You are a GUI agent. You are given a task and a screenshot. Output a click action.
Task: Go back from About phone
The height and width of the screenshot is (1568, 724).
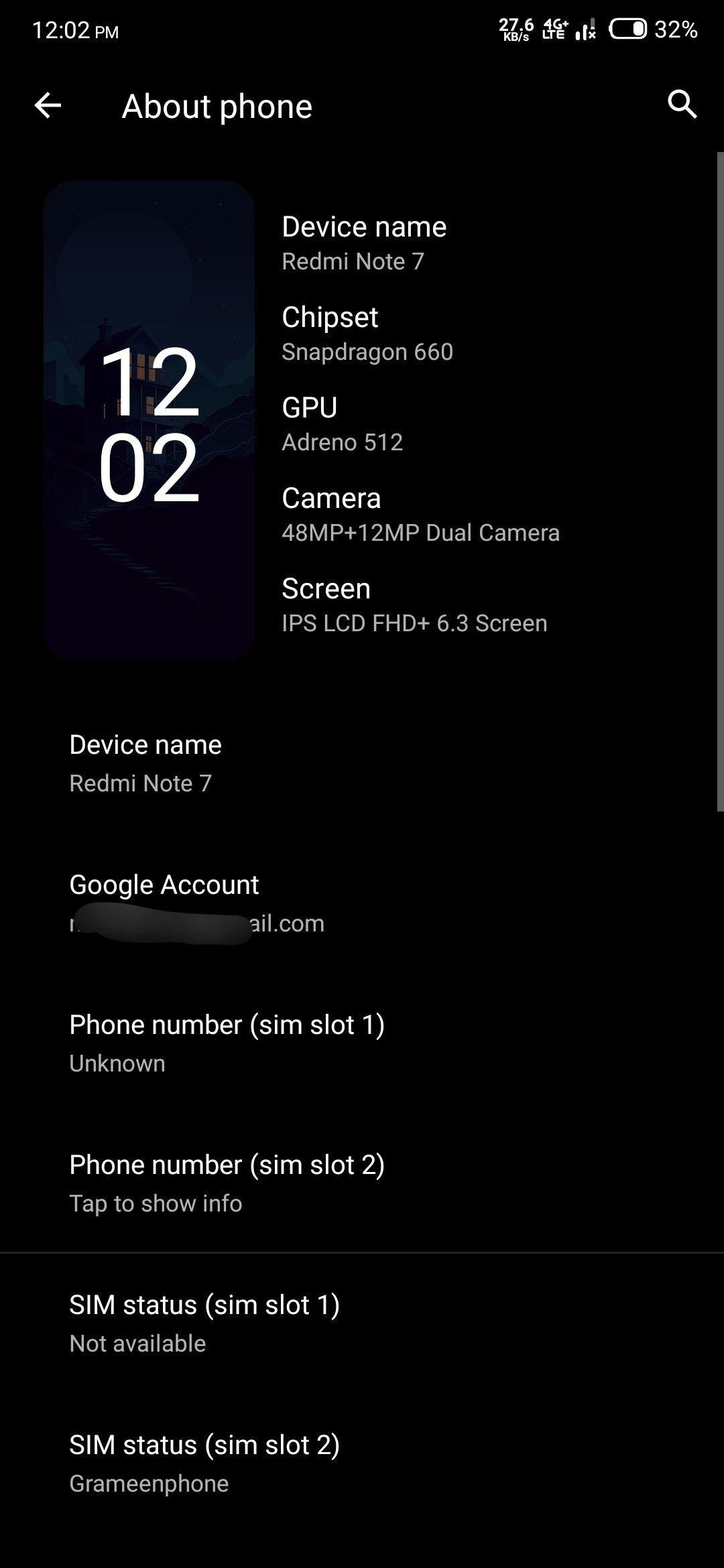[48, 105]
